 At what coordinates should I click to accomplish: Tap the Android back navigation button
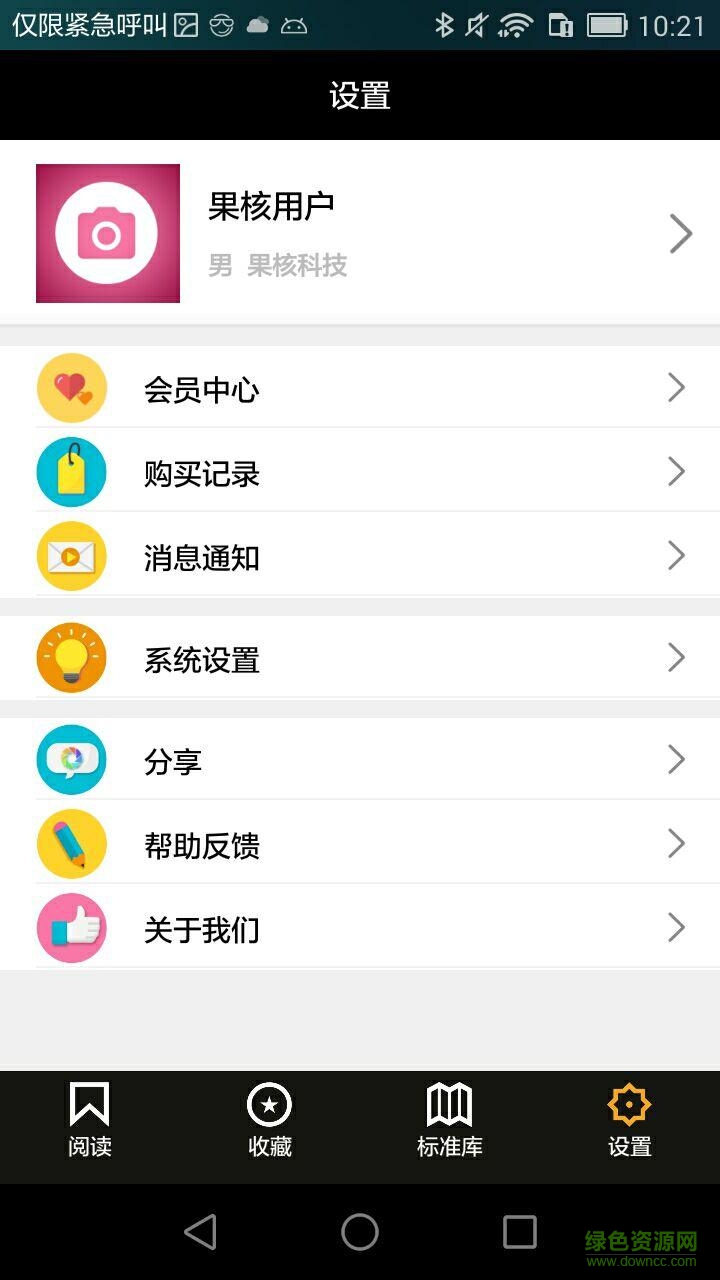[200, 1233]
